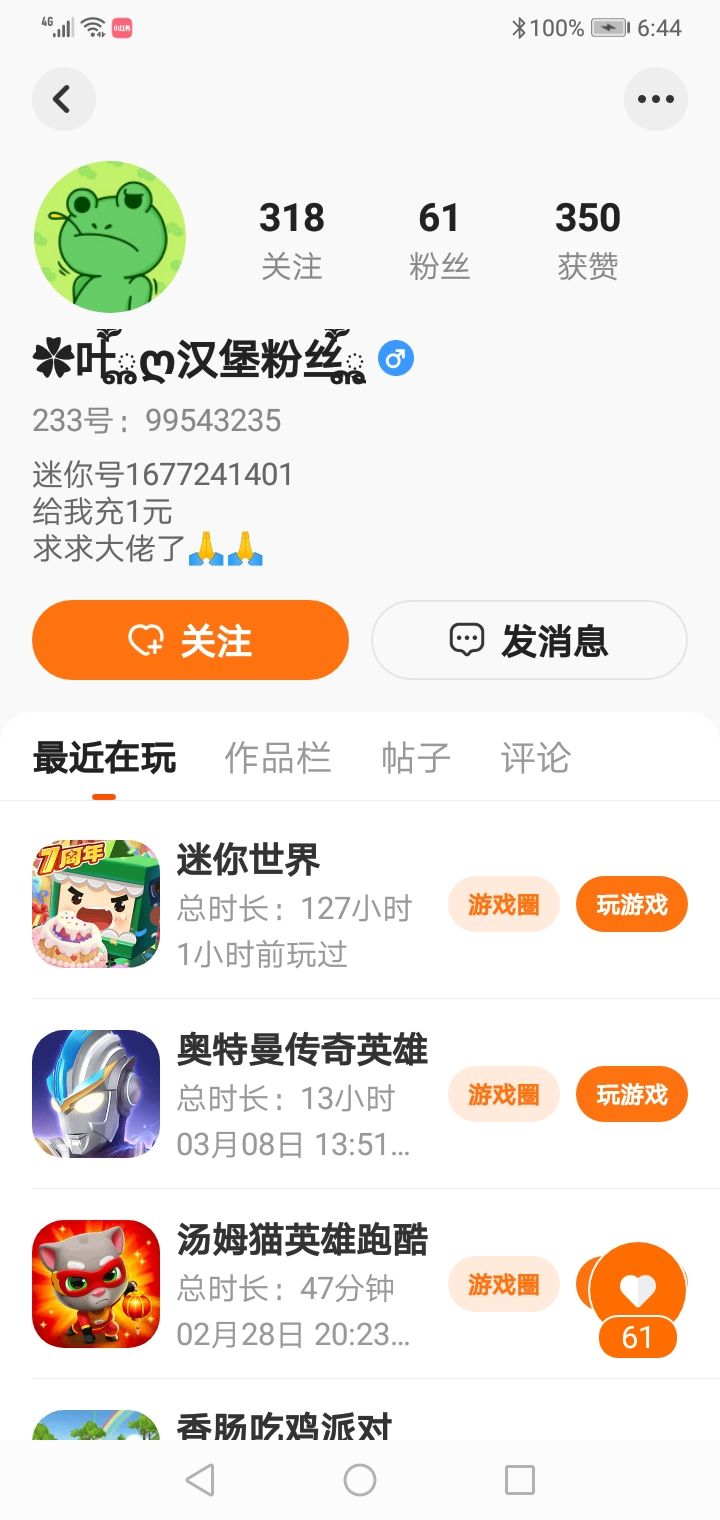Switch to the 帖子 tab
Viewport: 720px width, 1520px height.
pos(416,758)
